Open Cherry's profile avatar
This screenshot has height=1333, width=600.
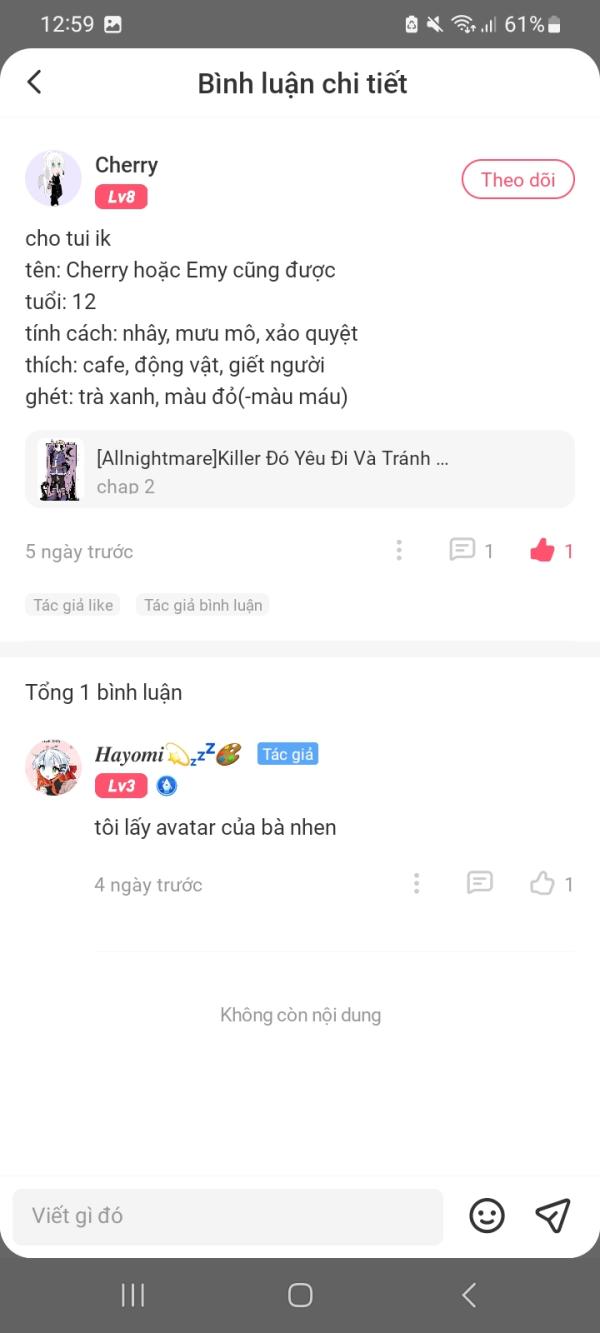(x=53, y=179)
